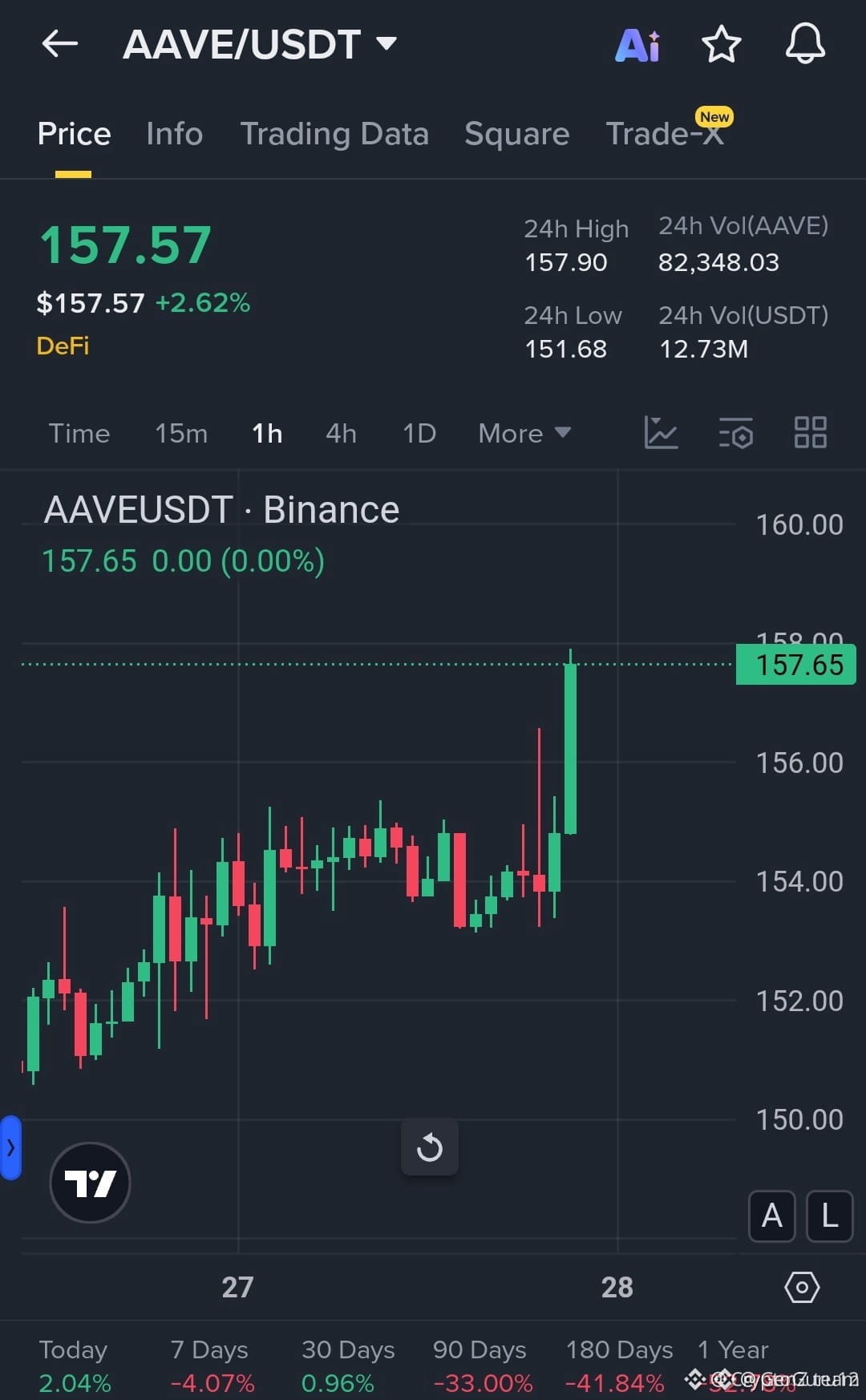The width and height of the screenshot is (866, 1400).
Task: Open the AI assistant
Action: [636, 44]
